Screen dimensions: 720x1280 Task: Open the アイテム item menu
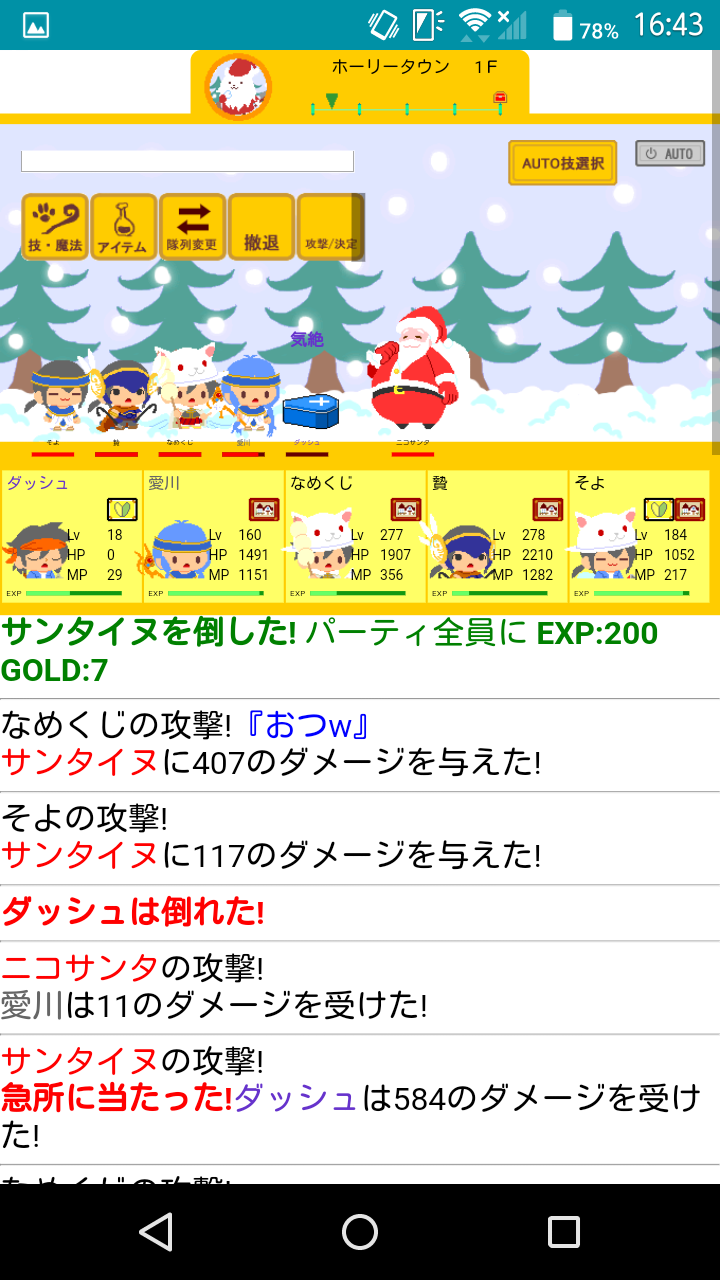[x=123, y=226]
